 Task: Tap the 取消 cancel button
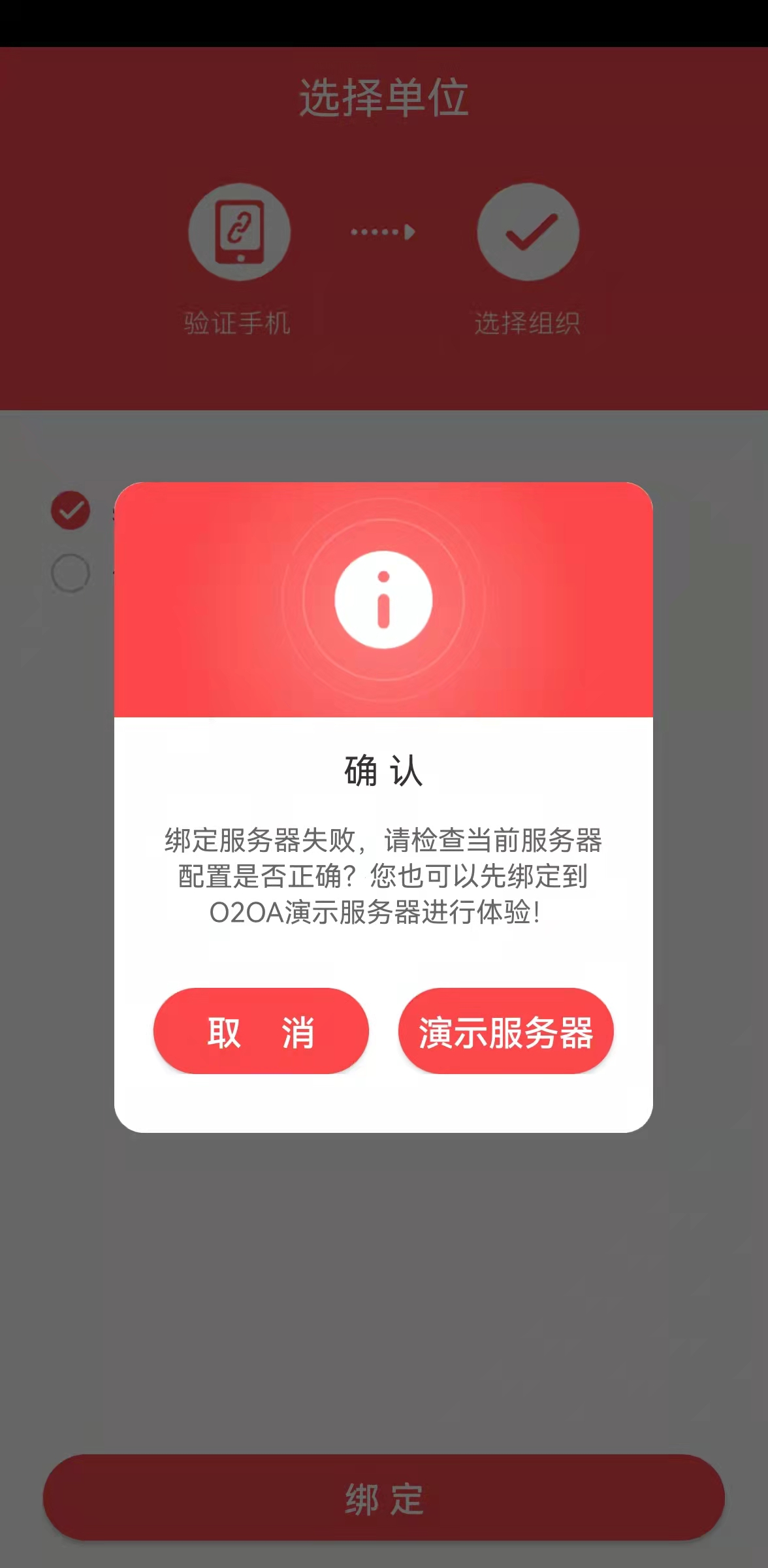pyautogui.click(x=261, y=1032)
